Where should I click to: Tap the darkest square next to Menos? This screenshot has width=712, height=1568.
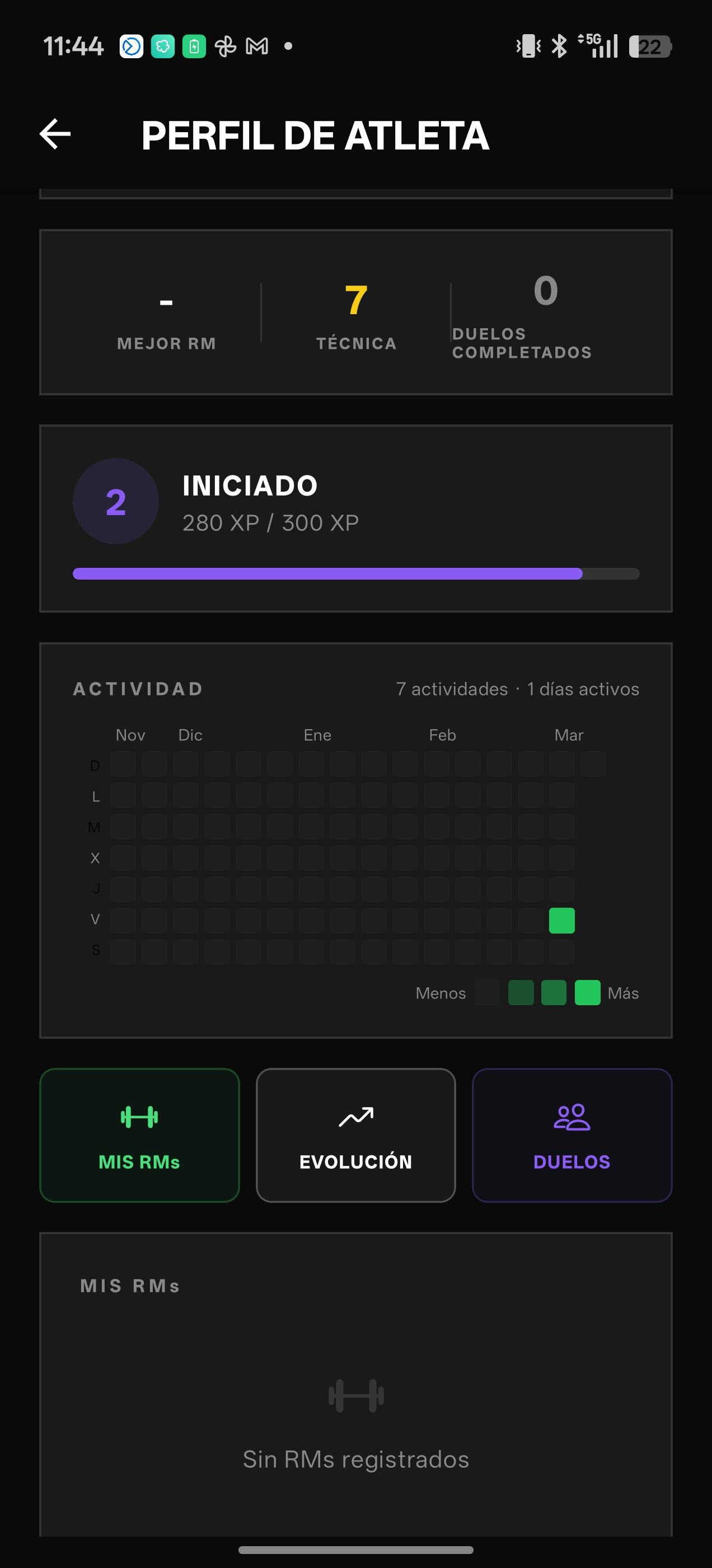tap(487, 993)
